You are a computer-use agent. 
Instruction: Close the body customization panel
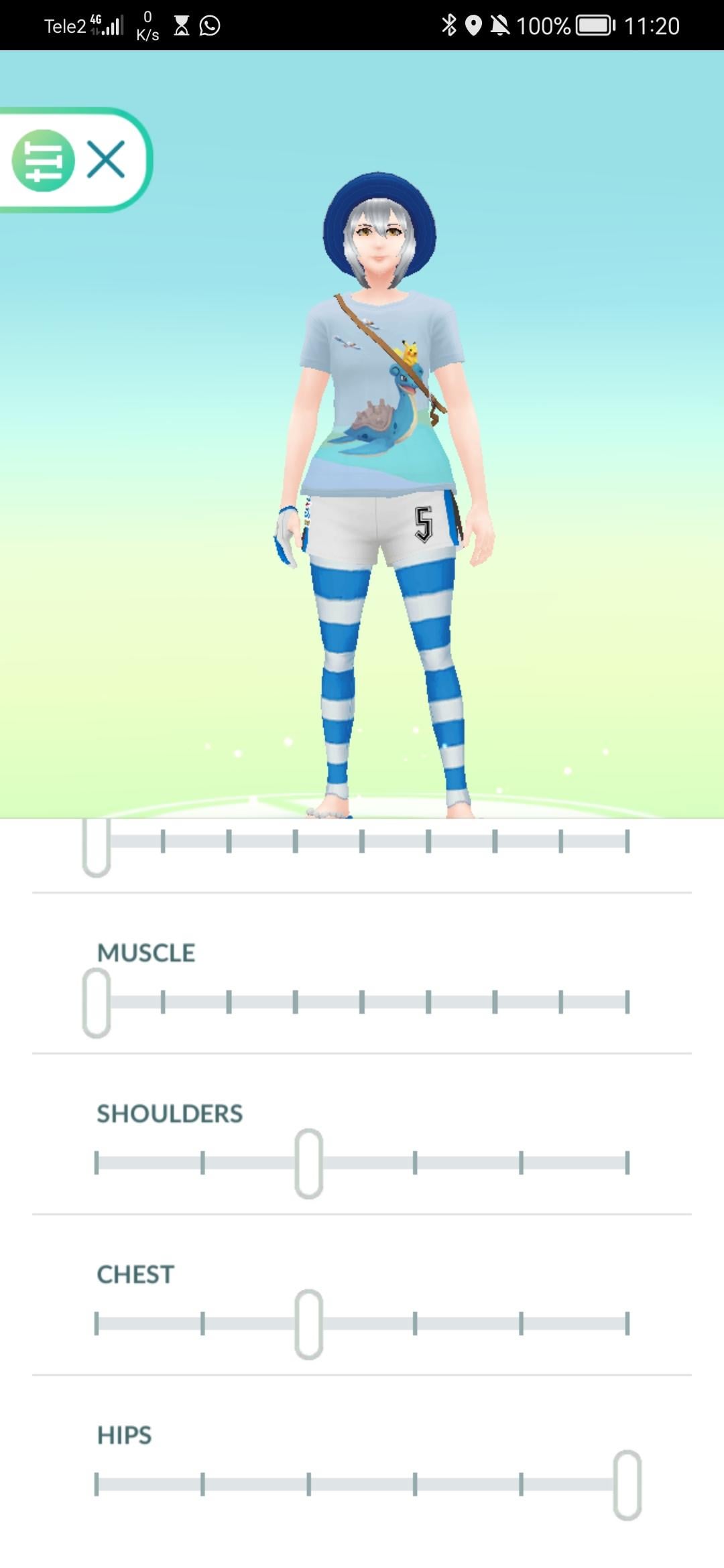click(106, 159)
